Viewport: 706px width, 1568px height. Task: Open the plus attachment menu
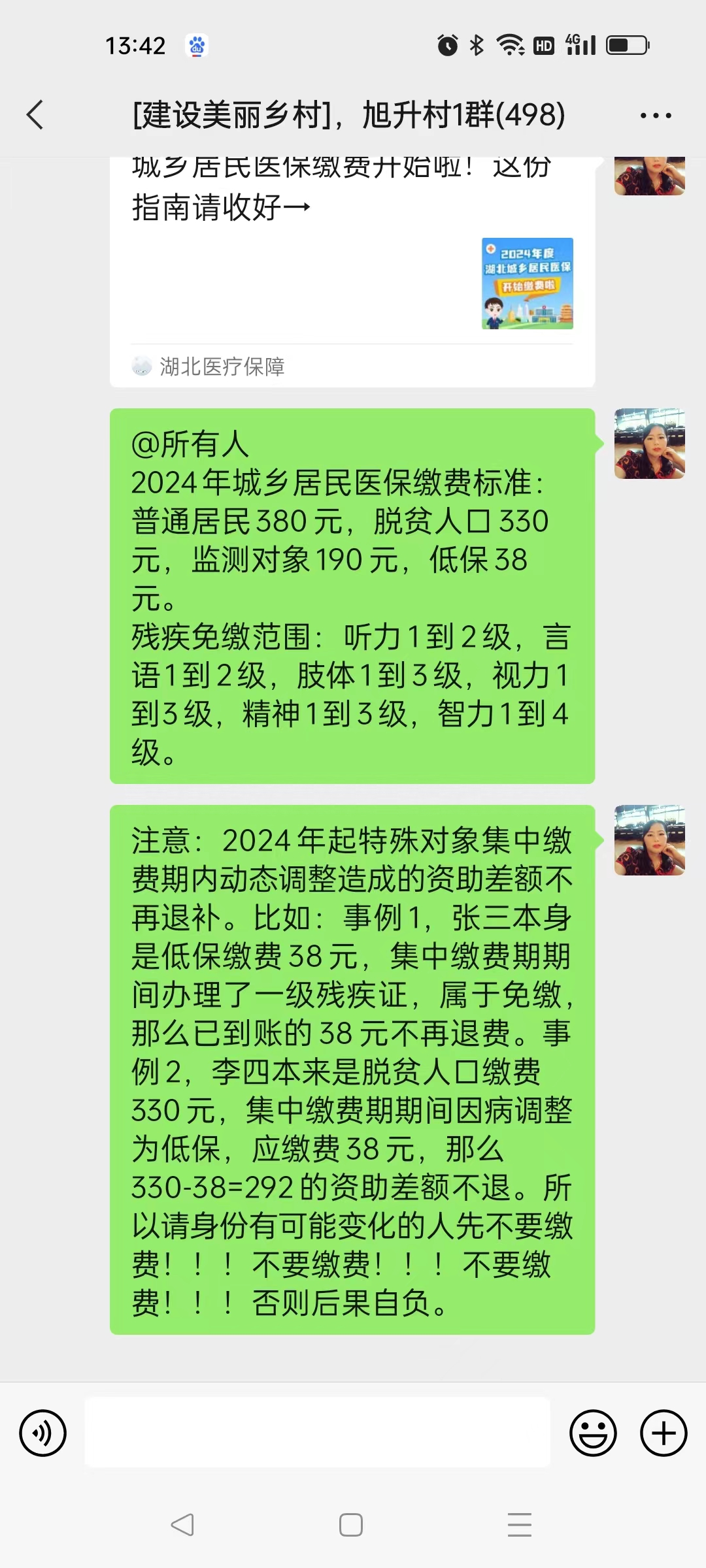(x=663, y=1433)
